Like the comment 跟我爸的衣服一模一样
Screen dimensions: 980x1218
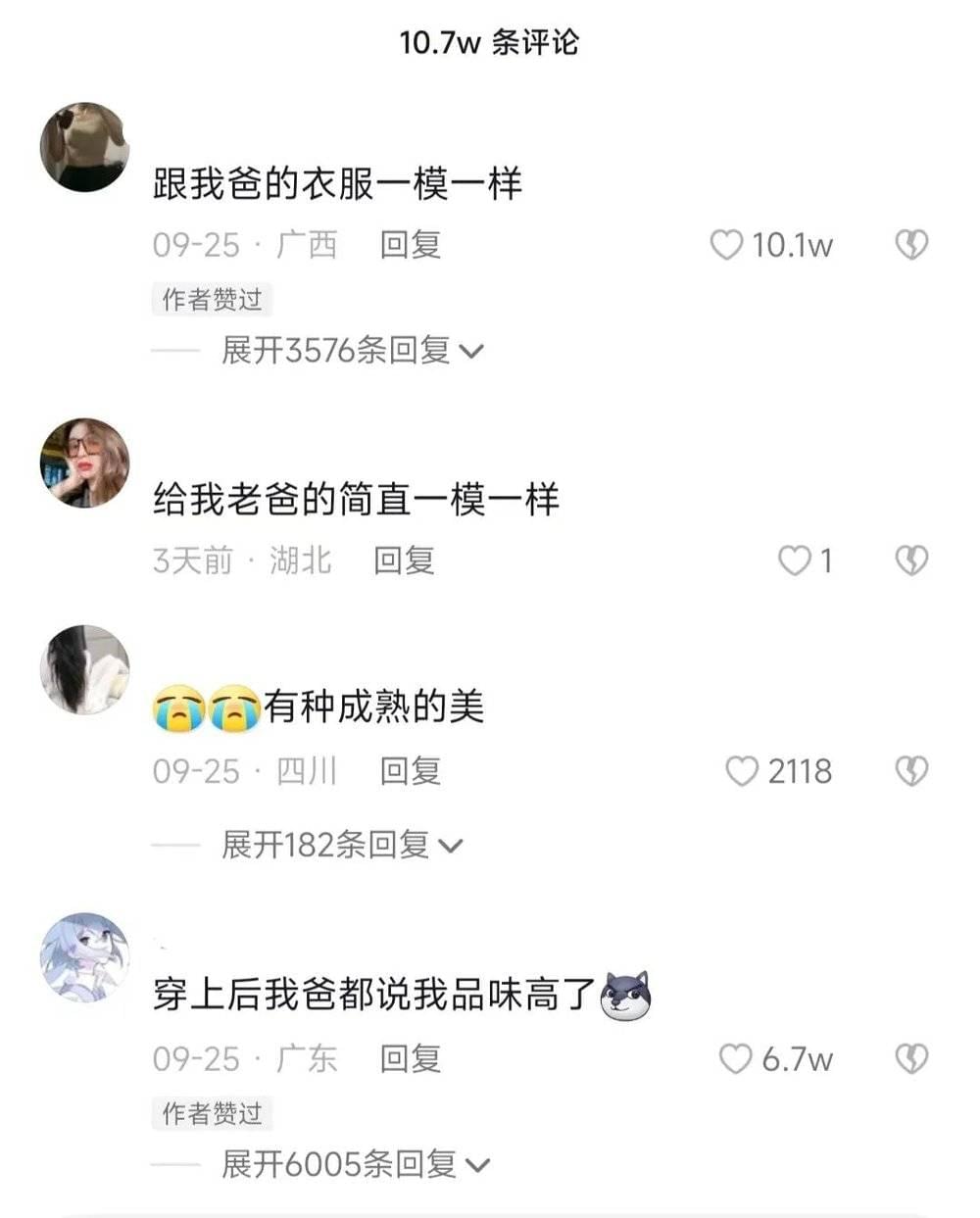tap(726, 245)
